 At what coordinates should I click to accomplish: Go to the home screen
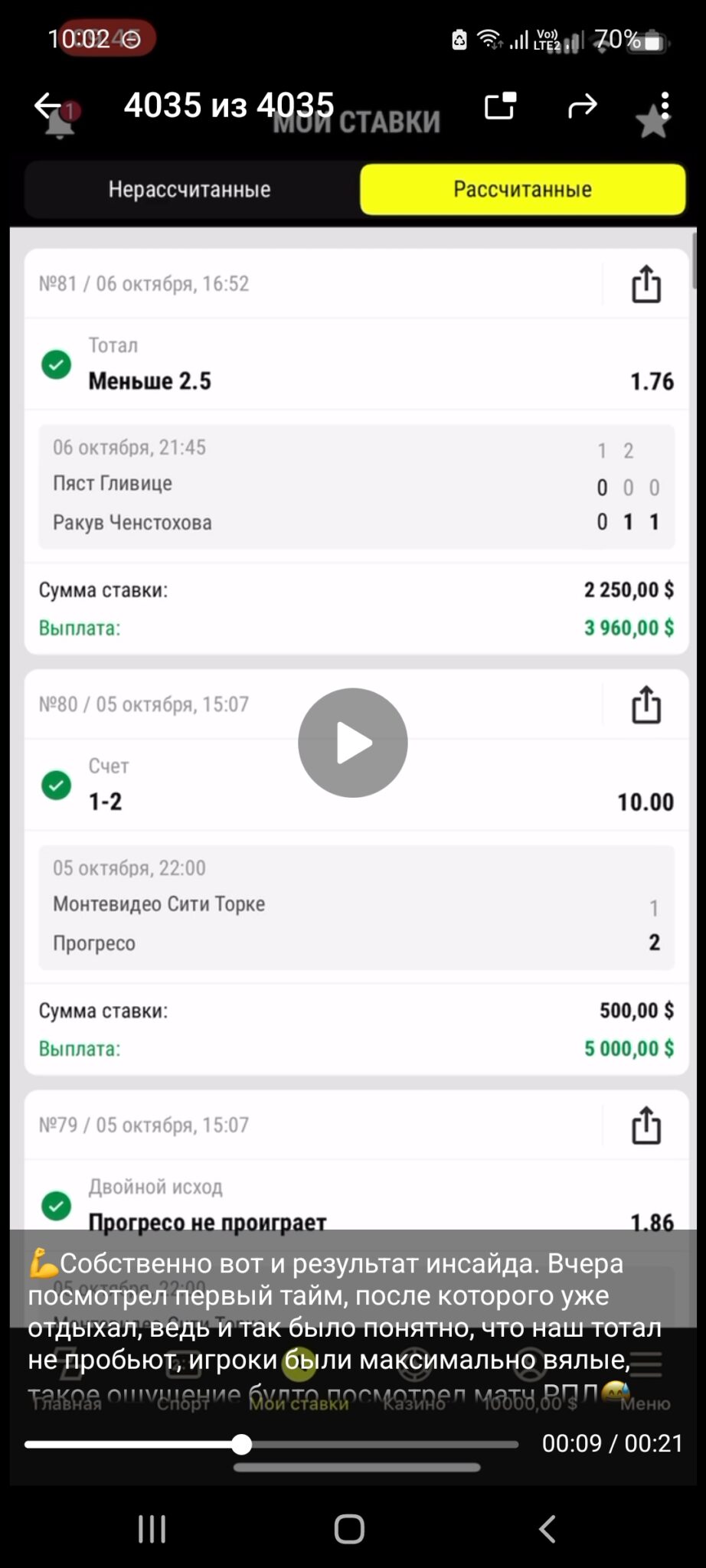pyautogui.click(x=349, y=1529)
